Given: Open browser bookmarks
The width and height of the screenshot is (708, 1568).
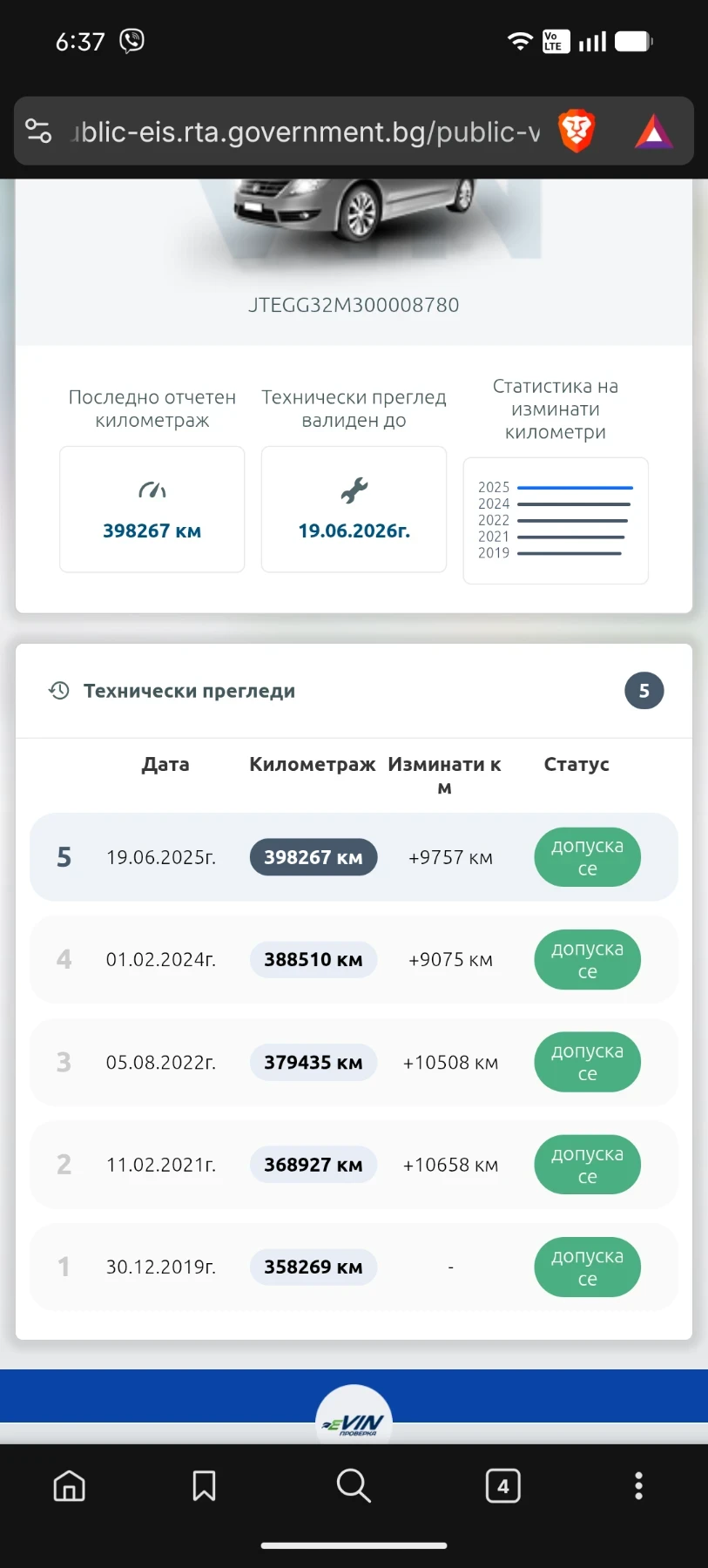Looking at the screenshot, I should click(x=204, y=1486).
